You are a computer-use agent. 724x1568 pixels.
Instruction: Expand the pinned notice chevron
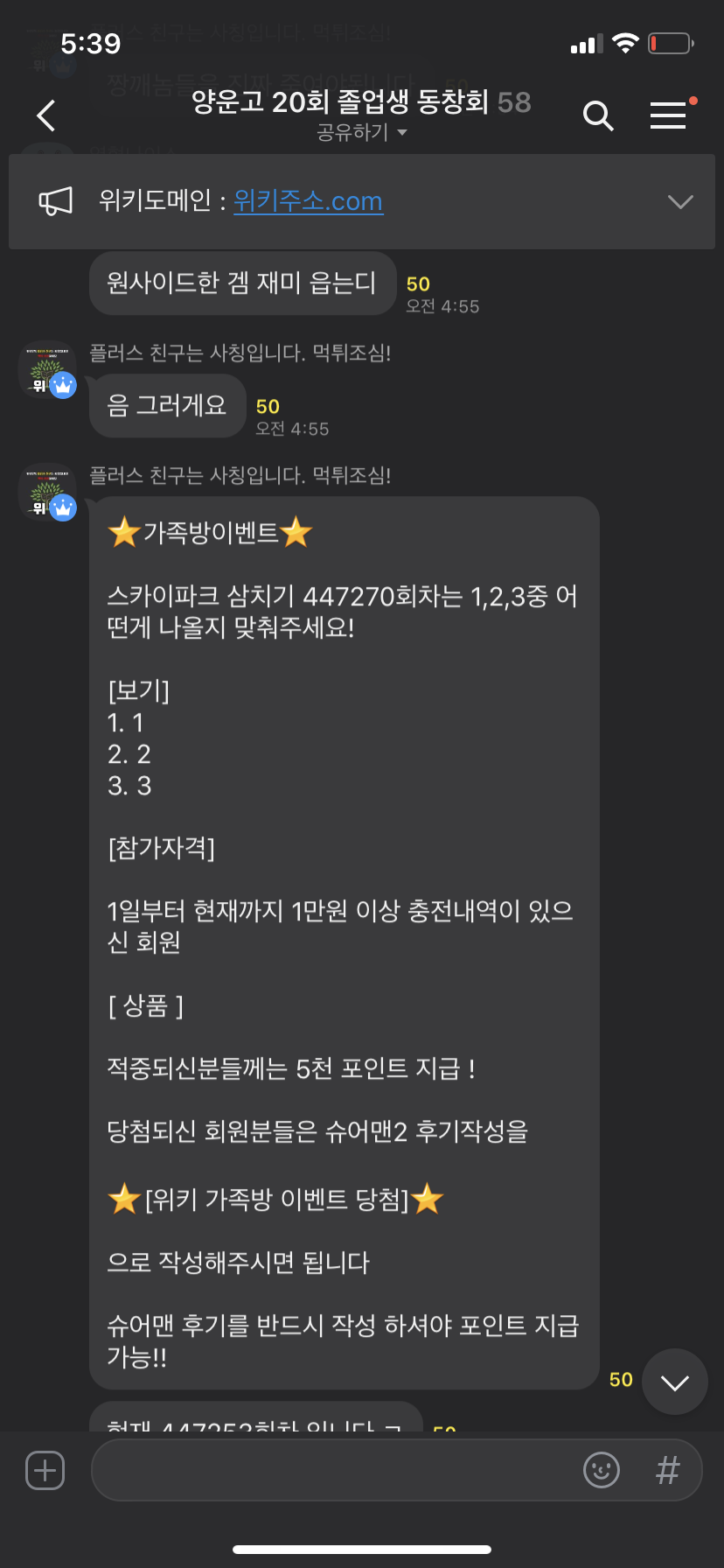click(680, 202)
